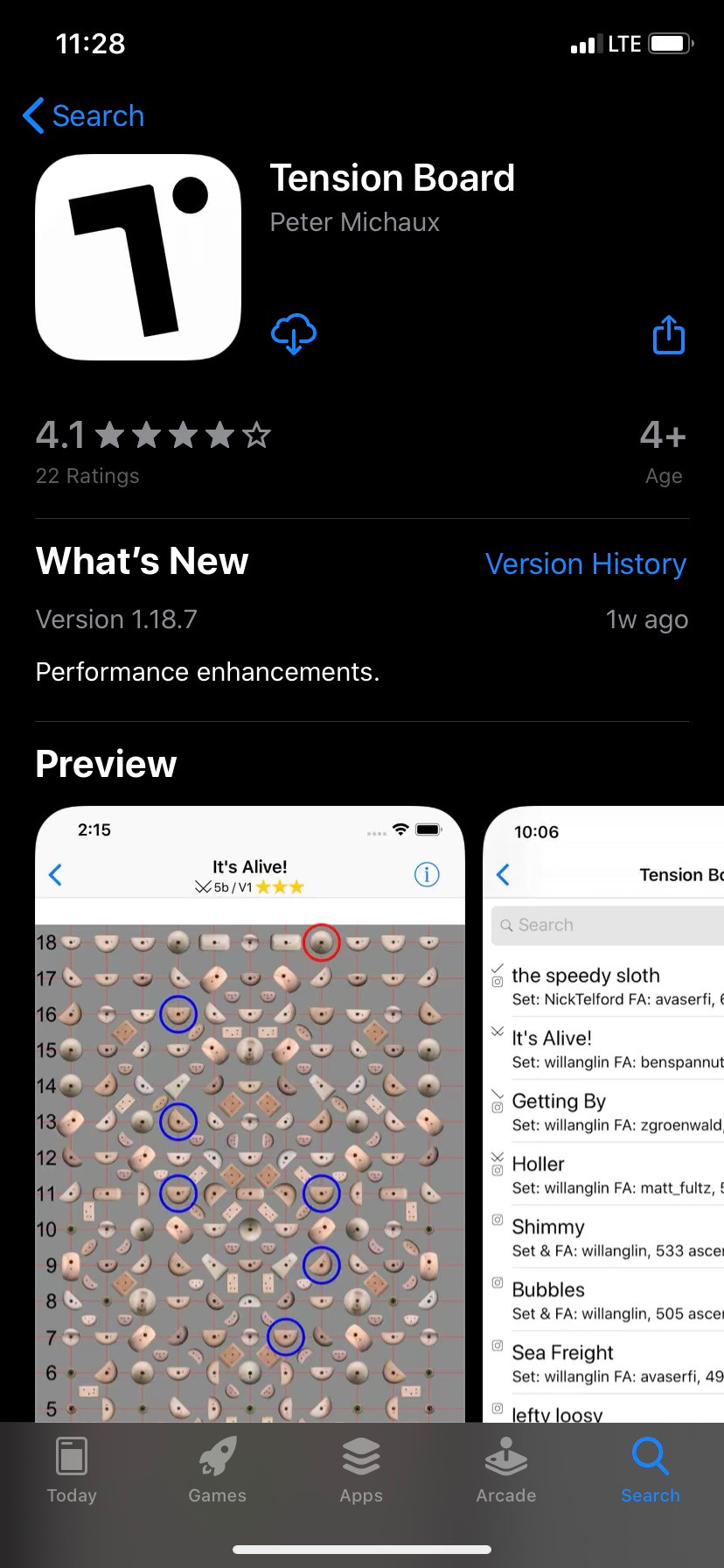This screenshot has width=724, height=1568.
Task: Go back to Search results
Action: (x=84, y=115)
